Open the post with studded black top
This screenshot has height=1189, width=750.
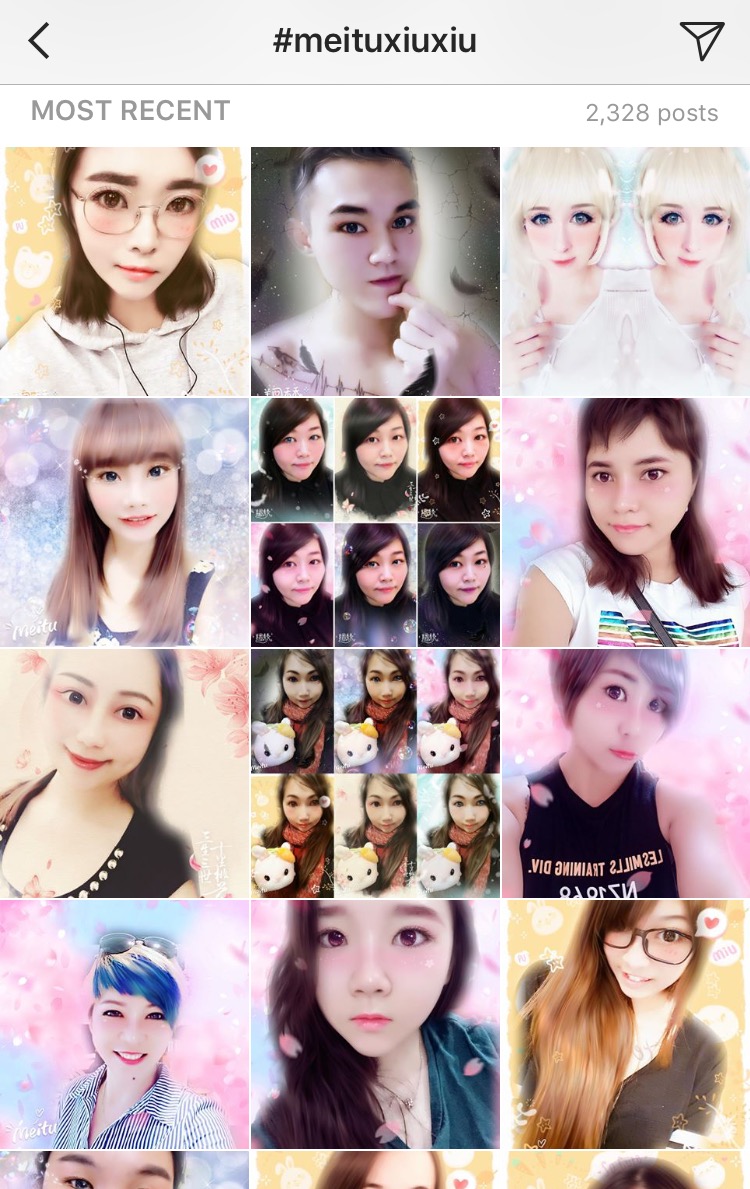click(x=124, y=773)
